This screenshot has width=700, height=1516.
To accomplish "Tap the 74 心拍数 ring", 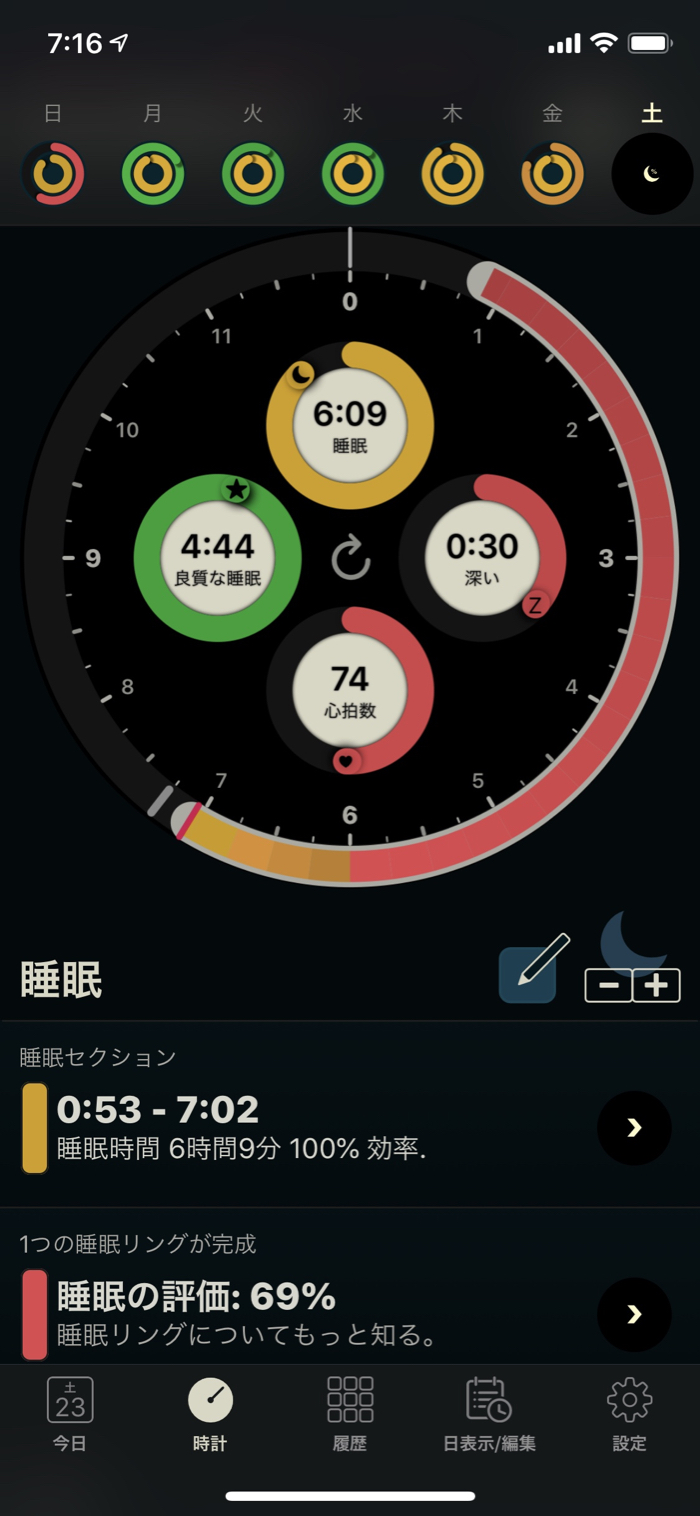I will [x=350, y=690].
